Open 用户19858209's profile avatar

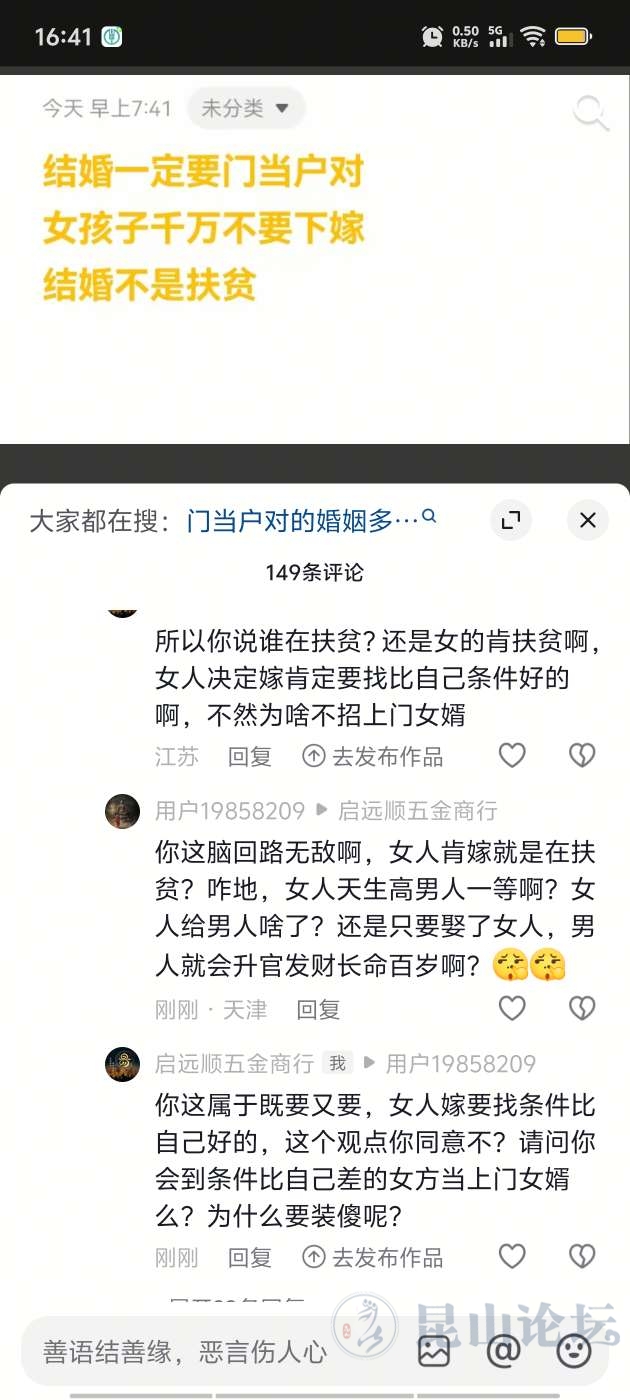(122, 811)
